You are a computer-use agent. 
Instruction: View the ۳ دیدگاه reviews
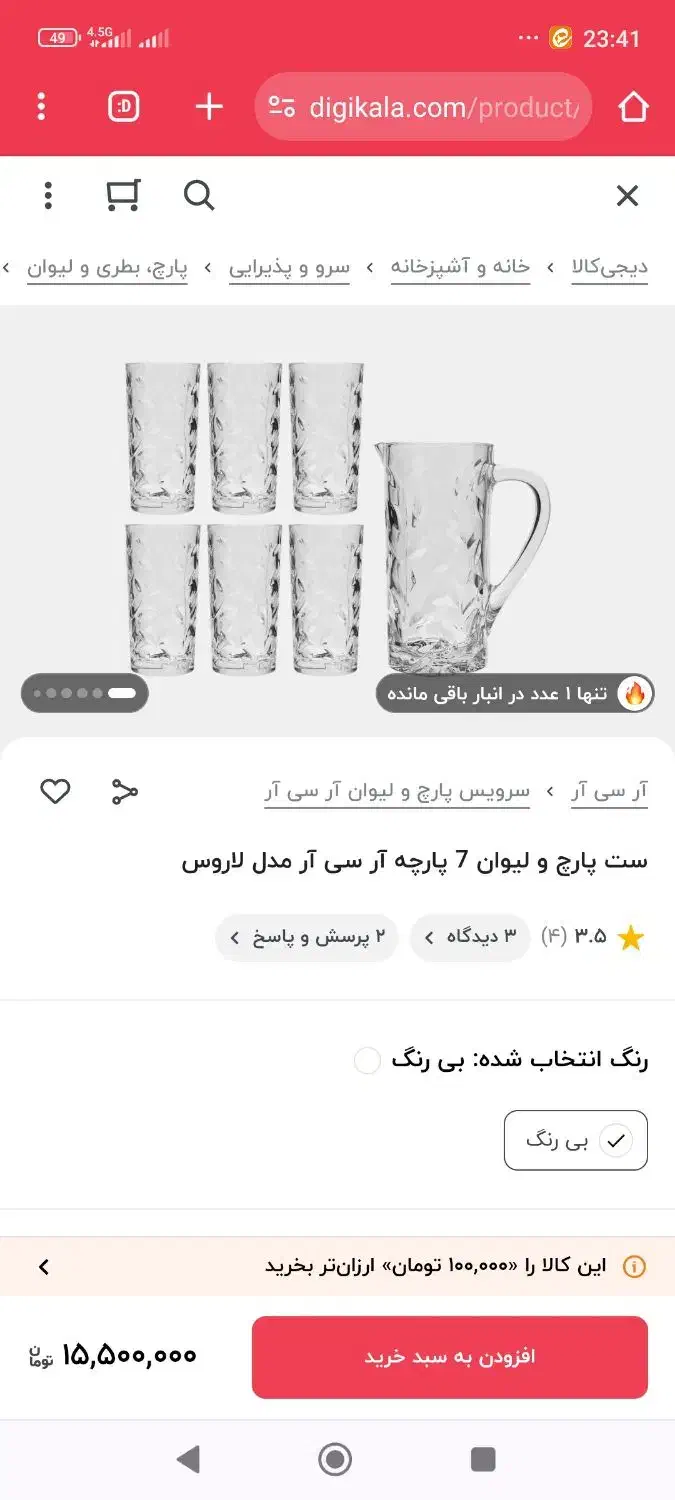pyautogui.click(x=470, y=938)
